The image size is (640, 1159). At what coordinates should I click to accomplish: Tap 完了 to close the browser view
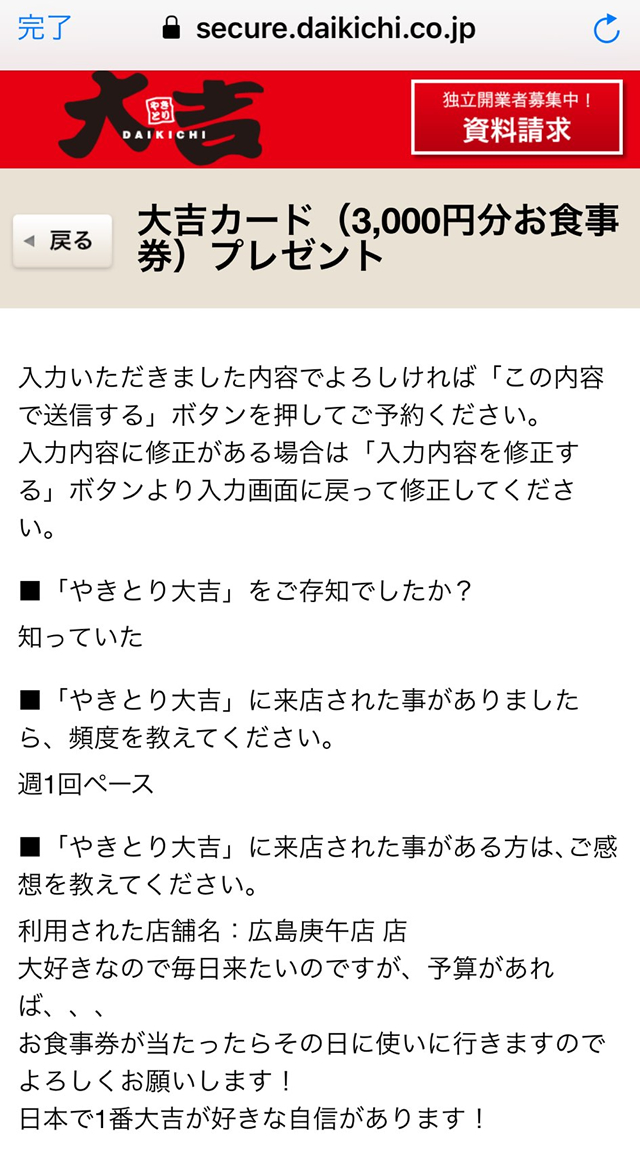coord(44,29)
